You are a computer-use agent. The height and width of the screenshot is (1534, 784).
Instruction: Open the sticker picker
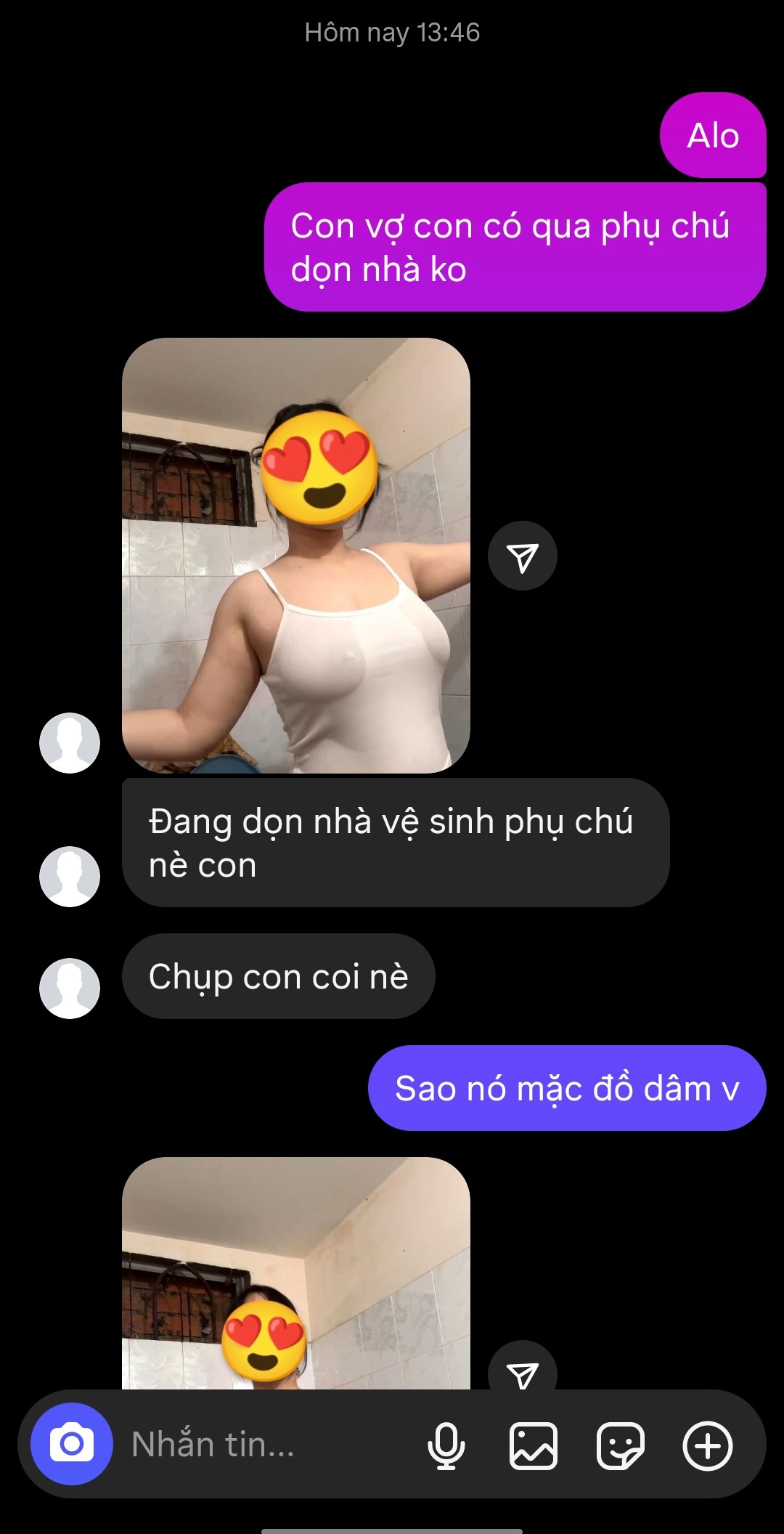tap(620, 1445)
